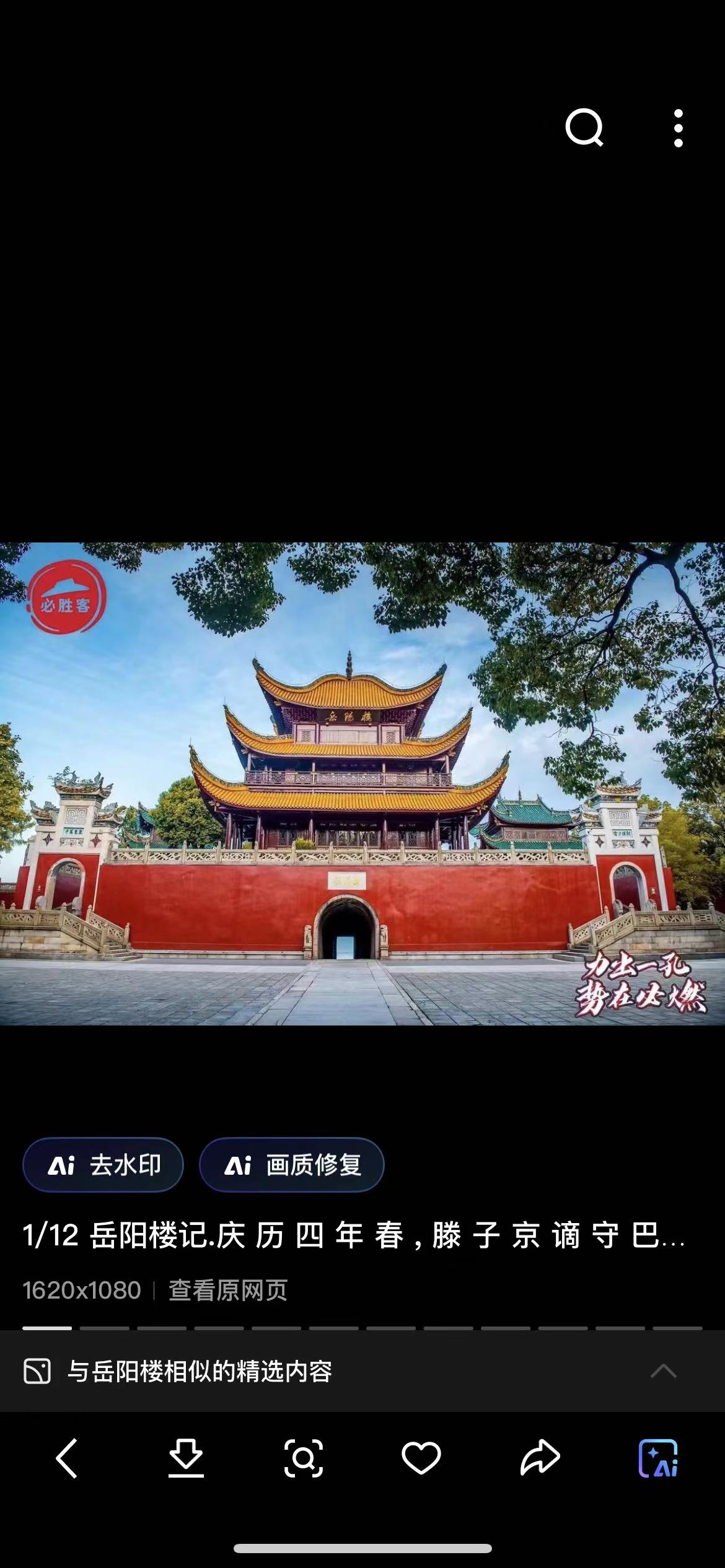
Task: Open the three-dot overflow menu
Action: click(x=679, y=128)
